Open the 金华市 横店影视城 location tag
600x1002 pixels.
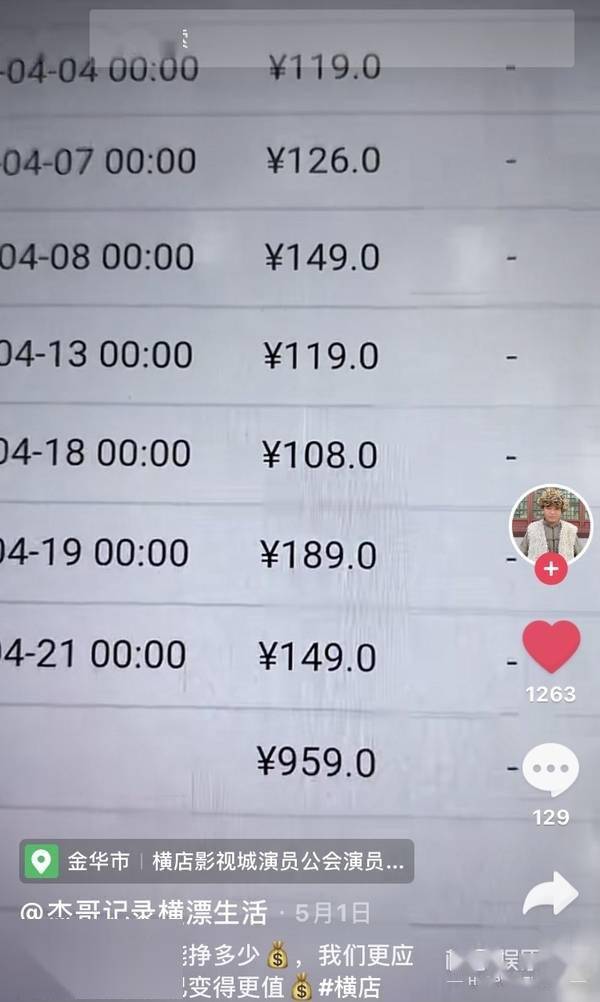tap(217, 861)
